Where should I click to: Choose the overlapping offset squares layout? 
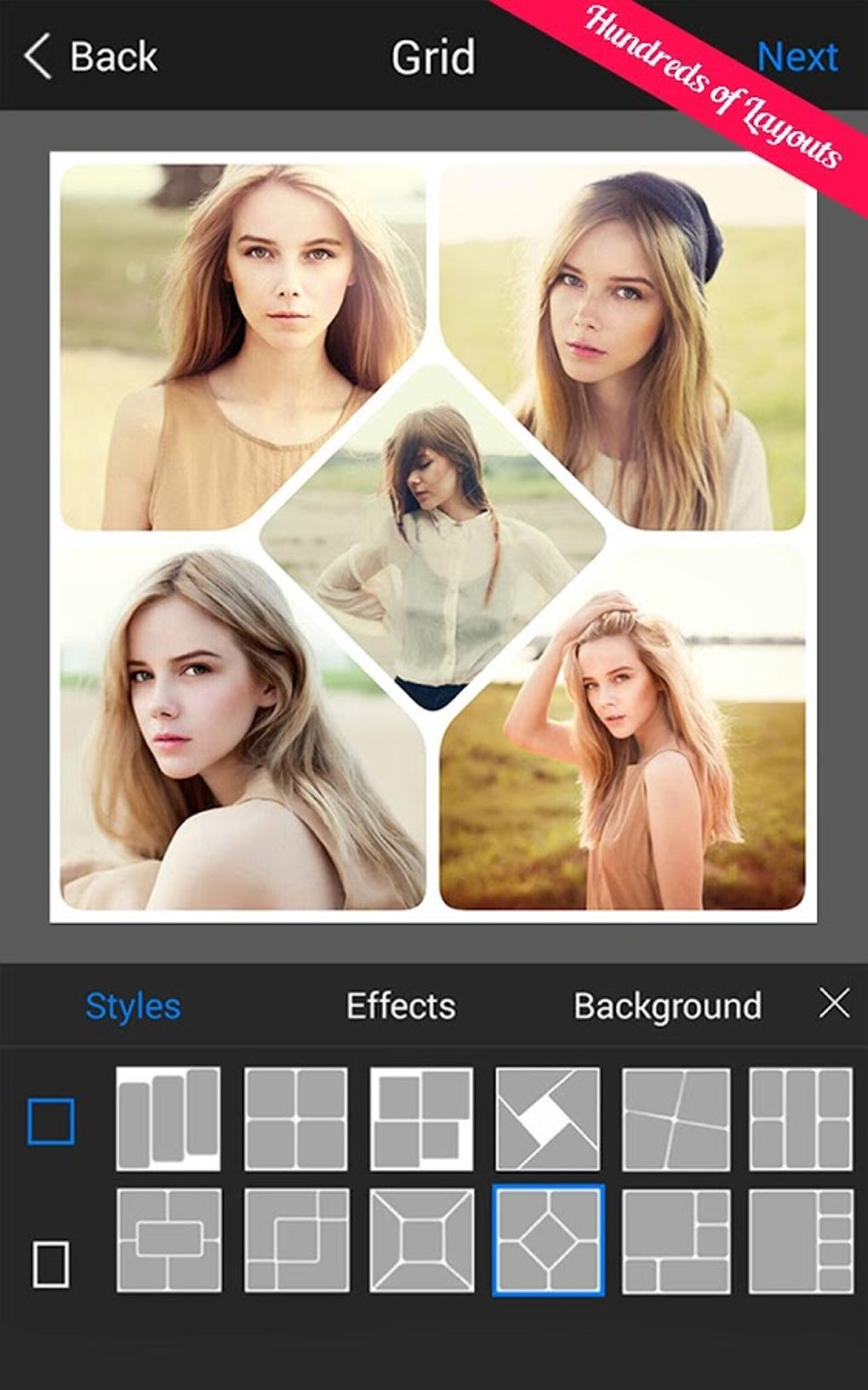point(421,1118)
